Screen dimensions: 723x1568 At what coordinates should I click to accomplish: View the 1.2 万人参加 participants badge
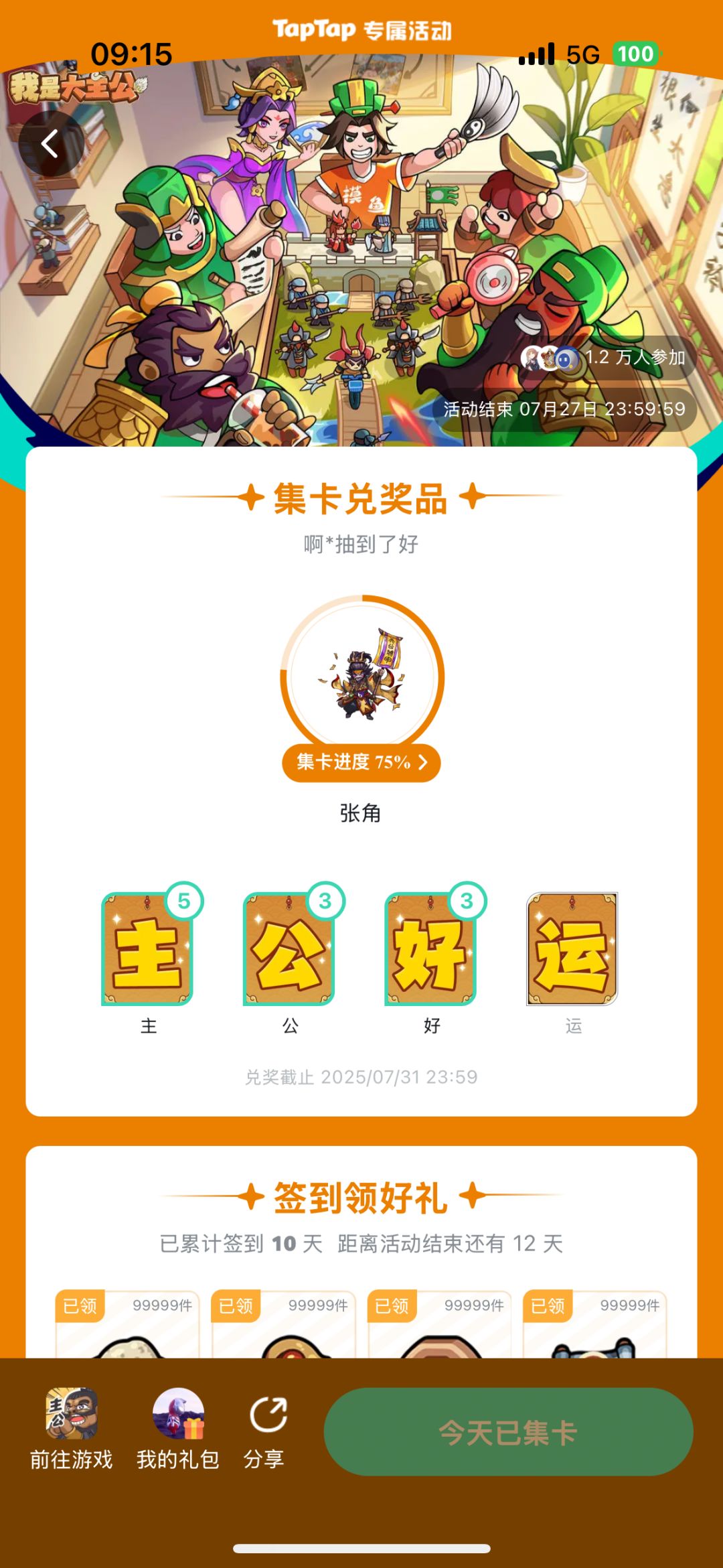coord(608,358)
